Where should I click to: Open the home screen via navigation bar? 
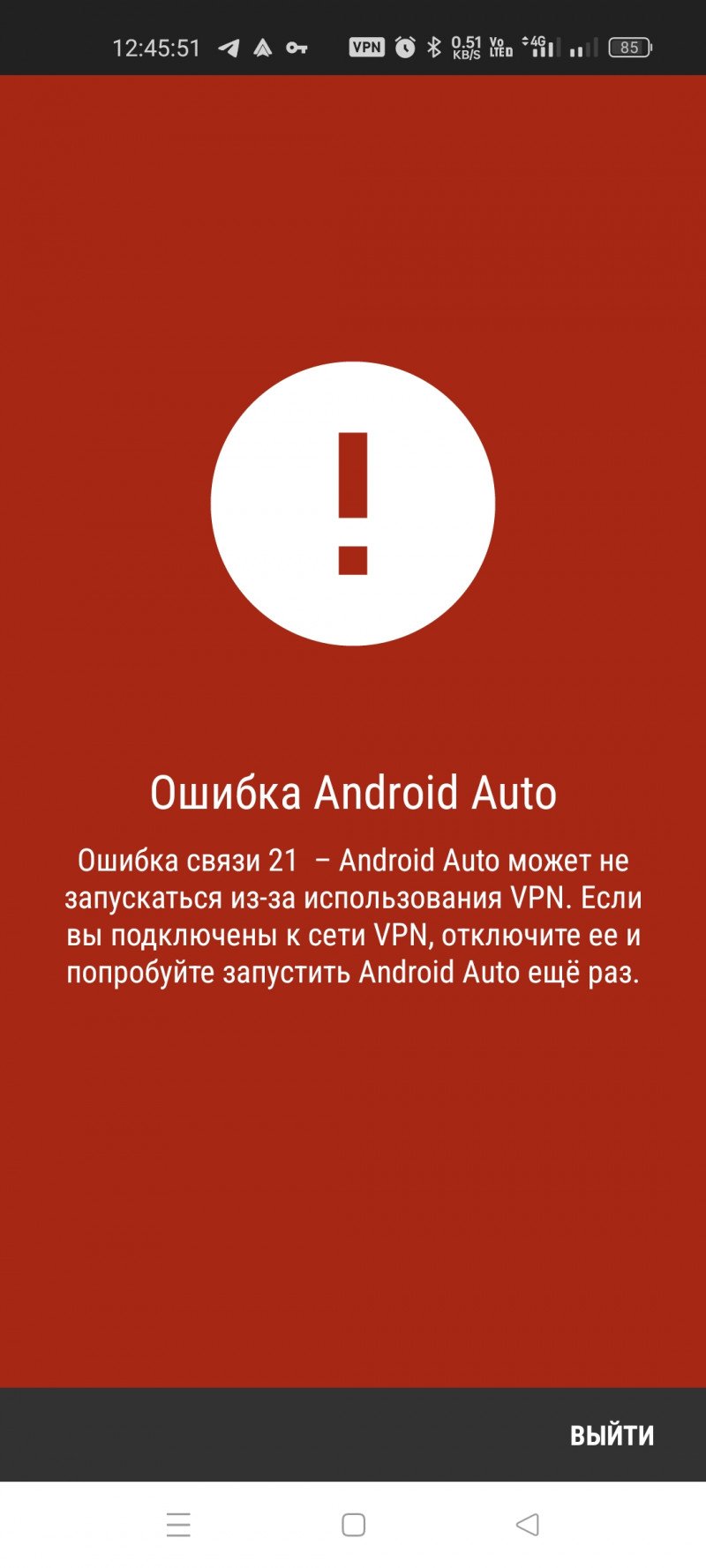click(353, 1525)
